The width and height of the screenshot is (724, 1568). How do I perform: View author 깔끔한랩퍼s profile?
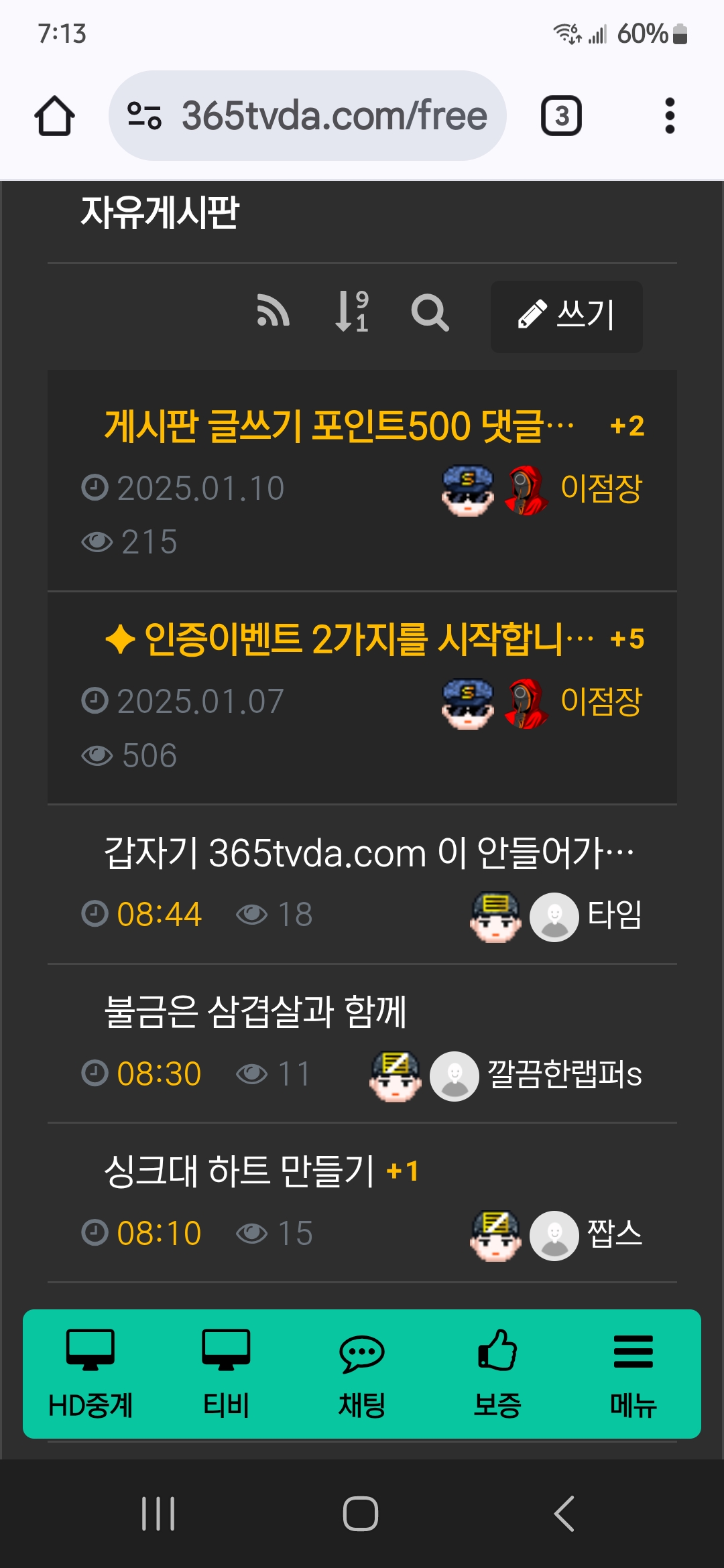[x=564, y=1075]
